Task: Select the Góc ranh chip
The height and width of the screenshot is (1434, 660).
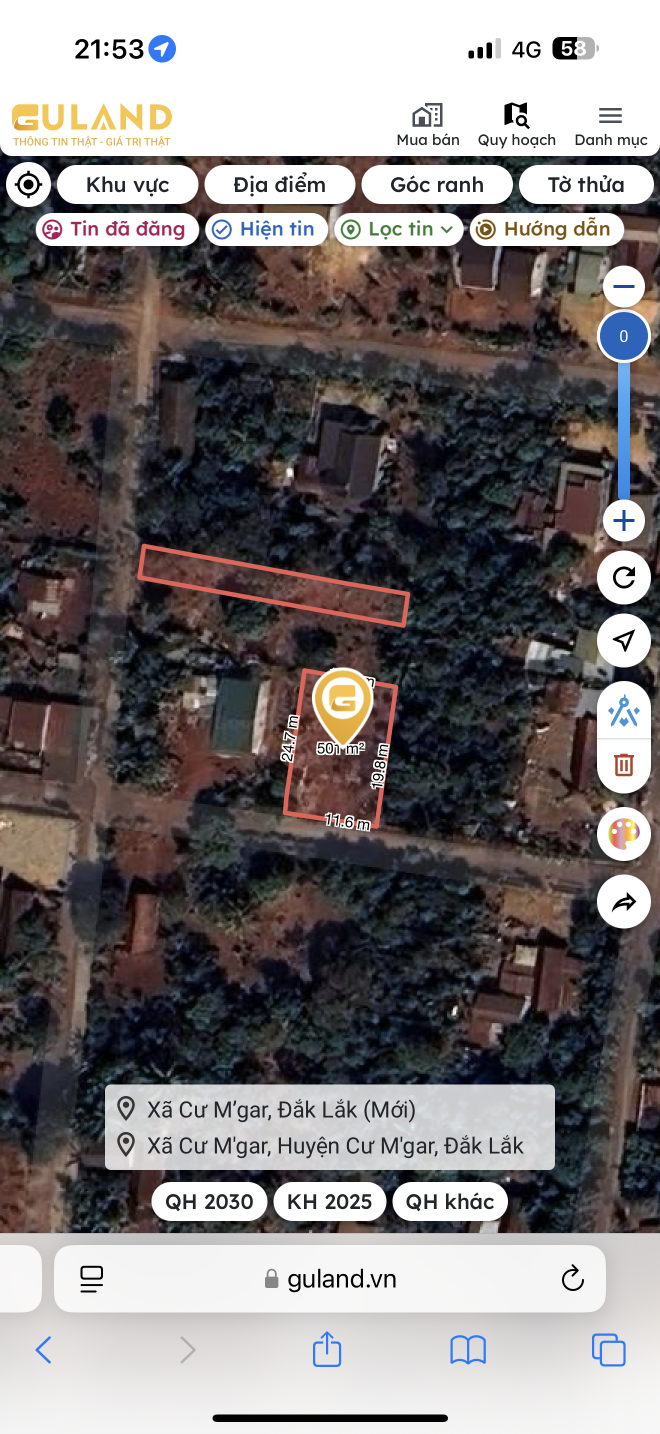Action: coord(437,185)
